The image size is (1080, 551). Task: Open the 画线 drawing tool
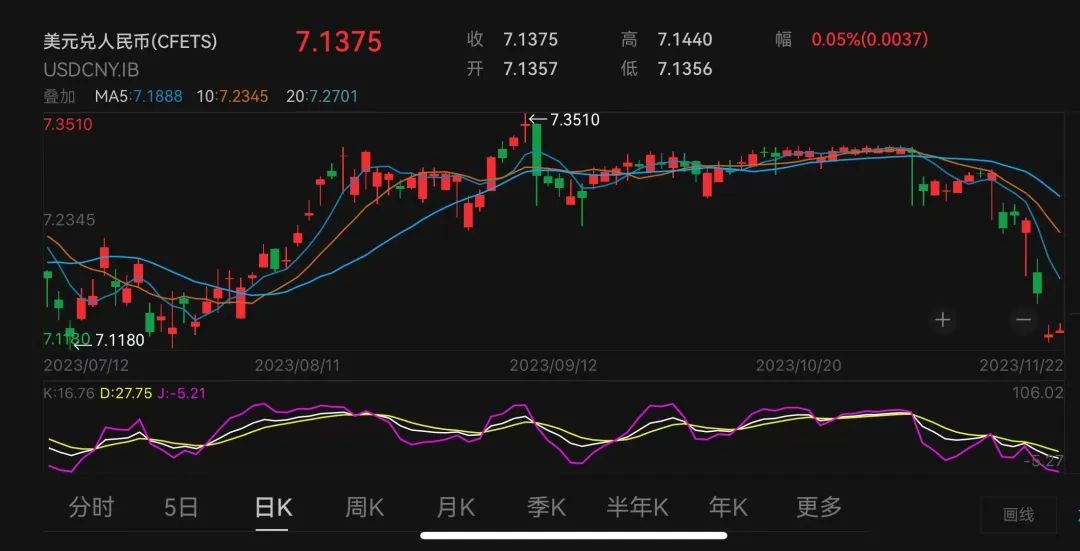click(1018, 515)
